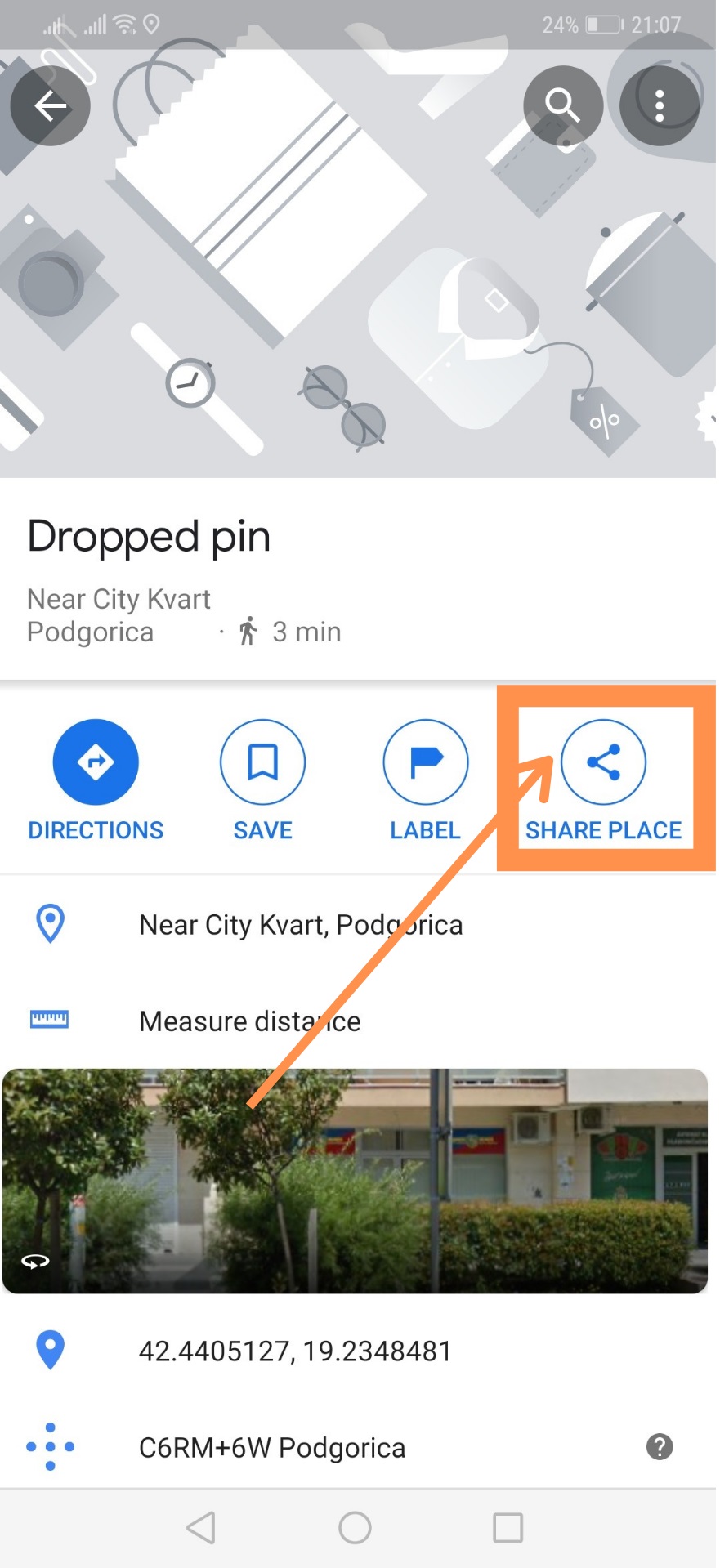The width and height of the screenshot is (720, 1568).
Task: Open the plus code help icon
Action: click(x=660, y=1447)
